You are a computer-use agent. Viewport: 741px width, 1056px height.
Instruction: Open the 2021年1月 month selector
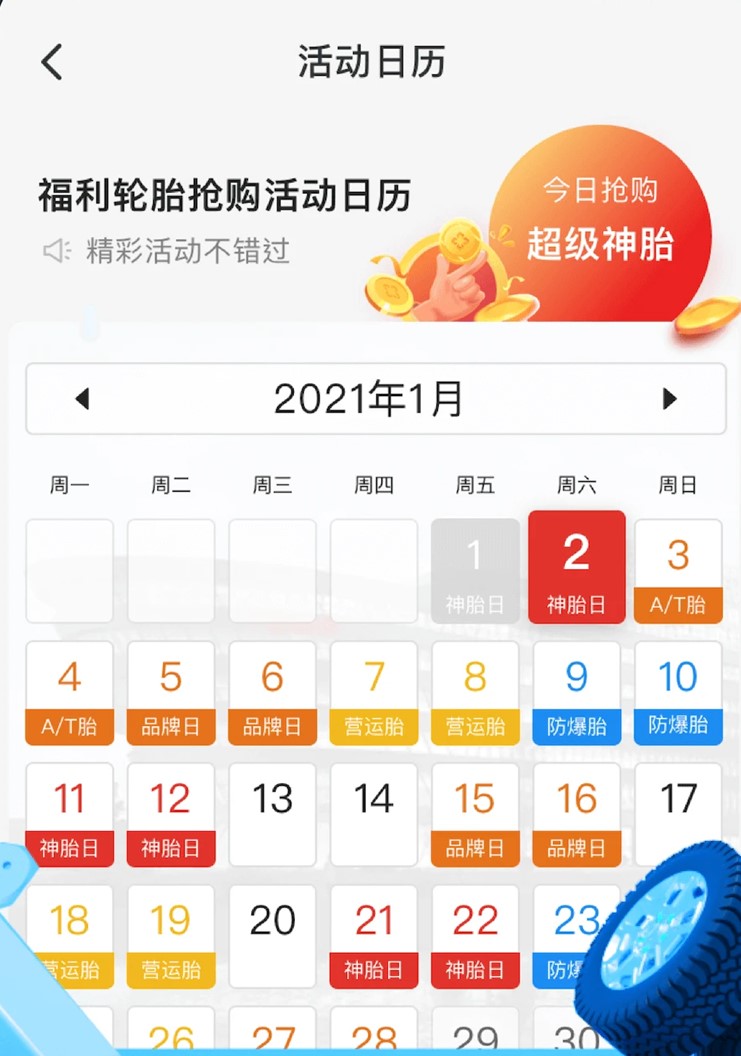371,398
